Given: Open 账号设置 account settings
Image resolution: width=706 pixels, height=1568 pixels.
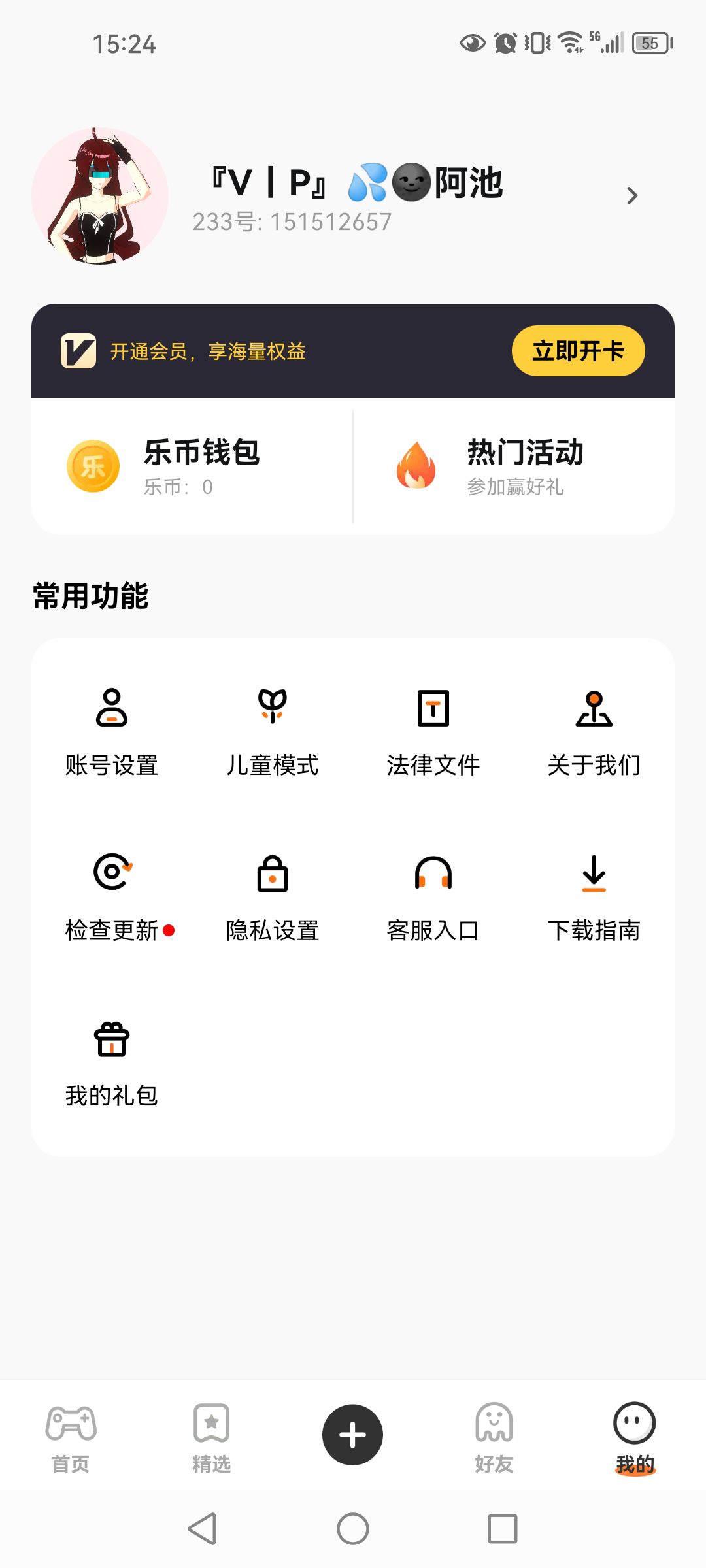Looking at the screenshot, I should pyautogui.click(x=112, y=732).
